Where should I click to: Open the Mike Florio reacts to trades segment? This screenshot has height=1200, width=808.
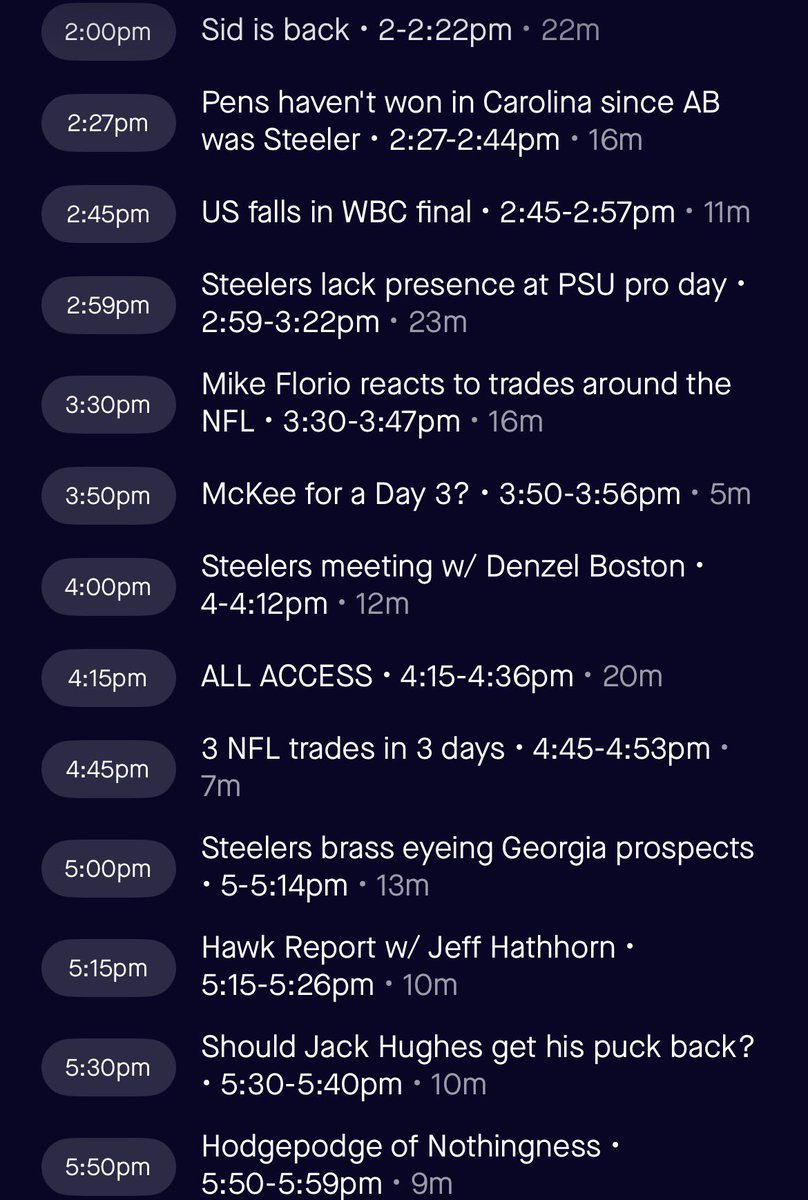465,403
